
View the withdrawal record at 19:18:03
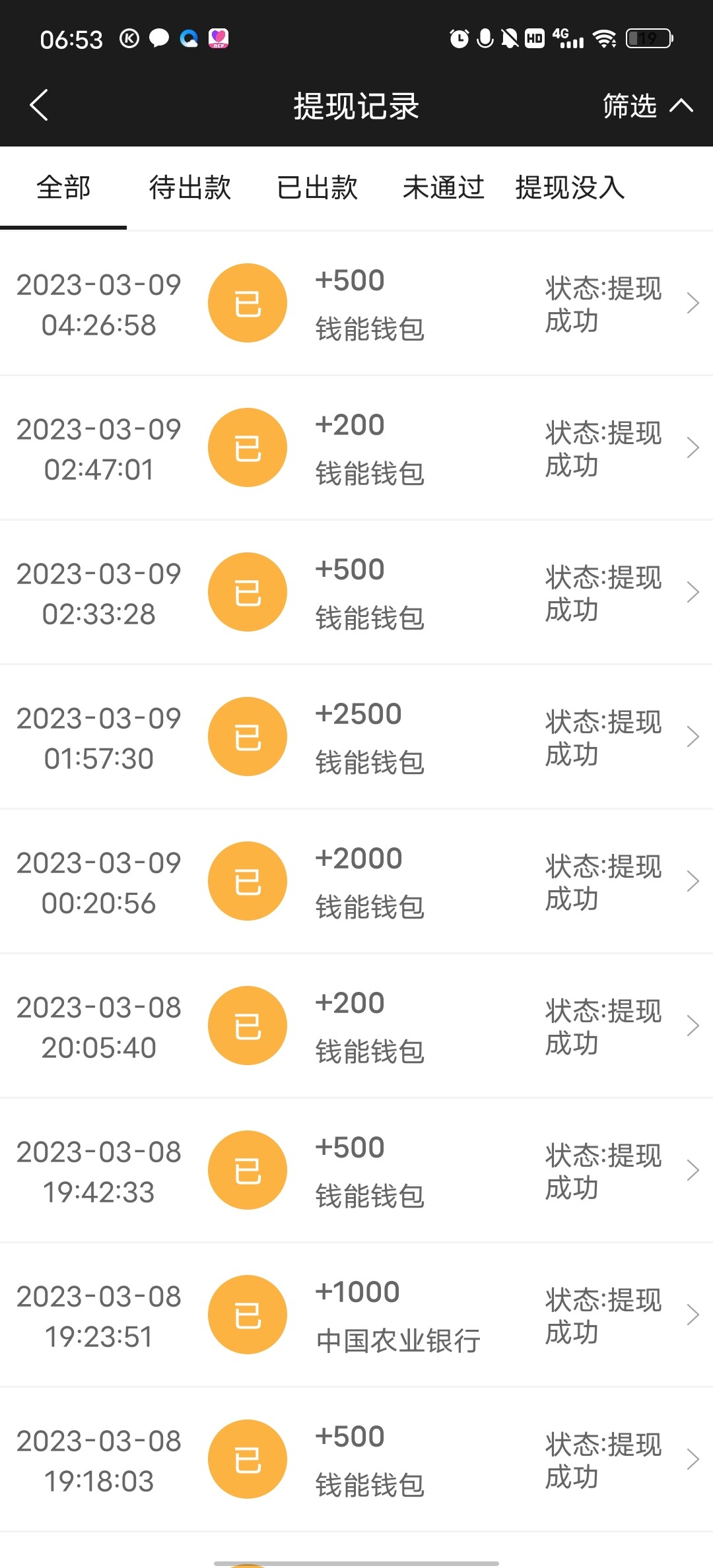coord(356,1460)
